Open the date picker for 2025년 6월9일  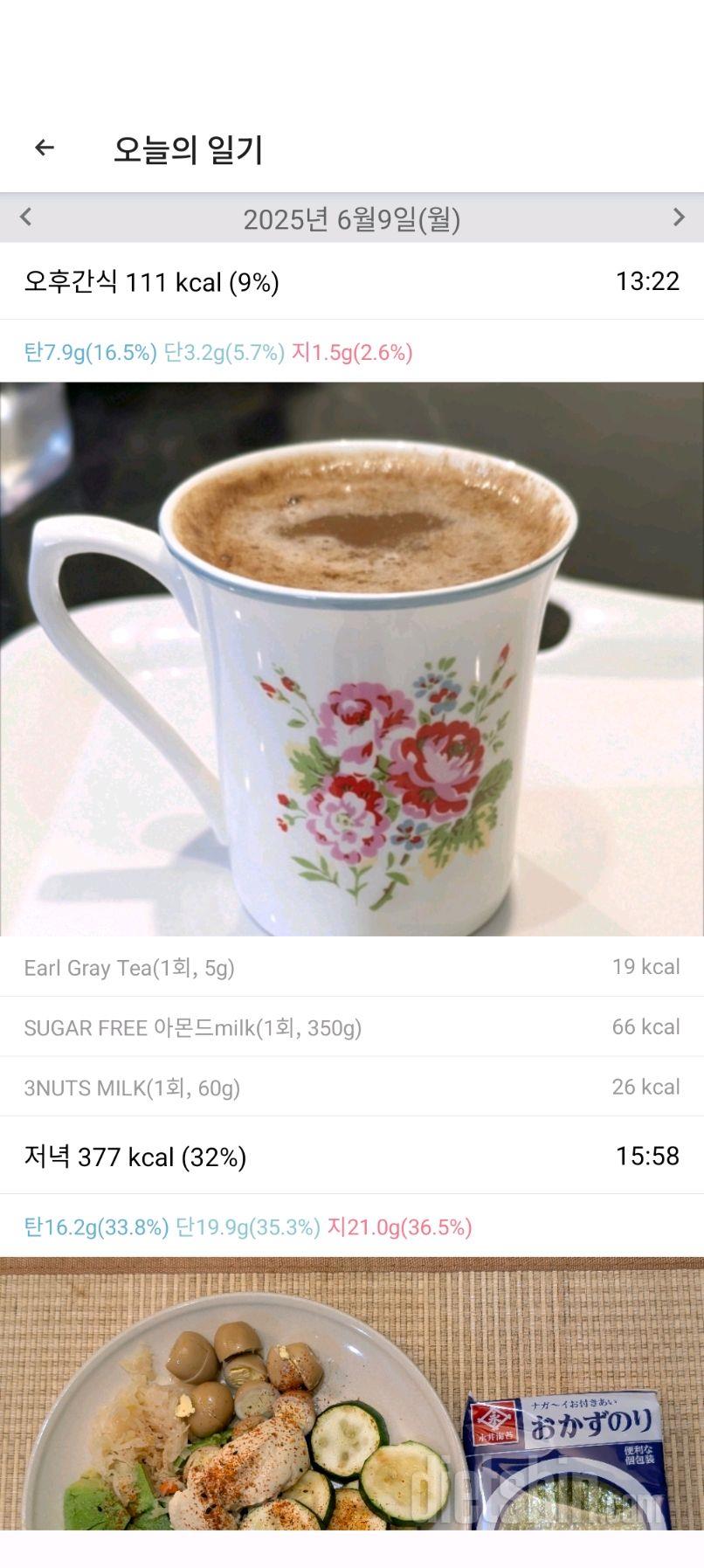click(351, 219)
